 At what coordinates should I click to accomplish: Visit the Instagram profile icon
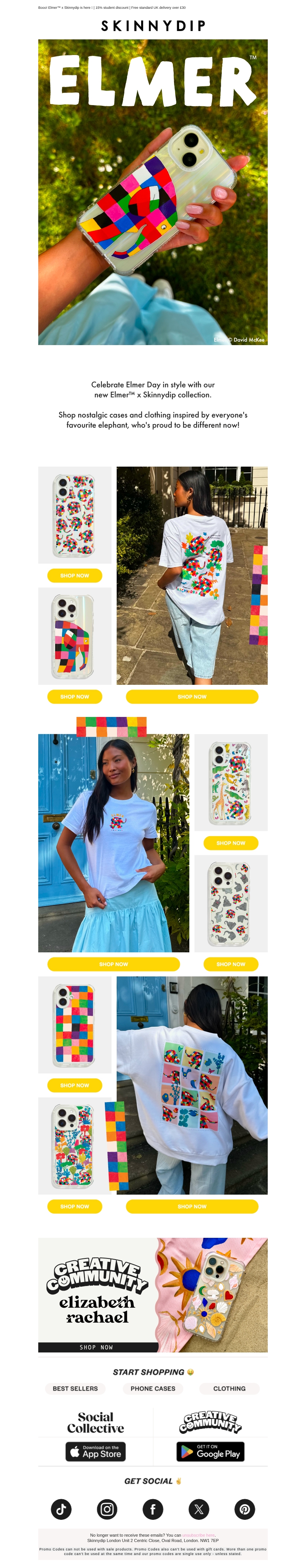coord(107,1509)
